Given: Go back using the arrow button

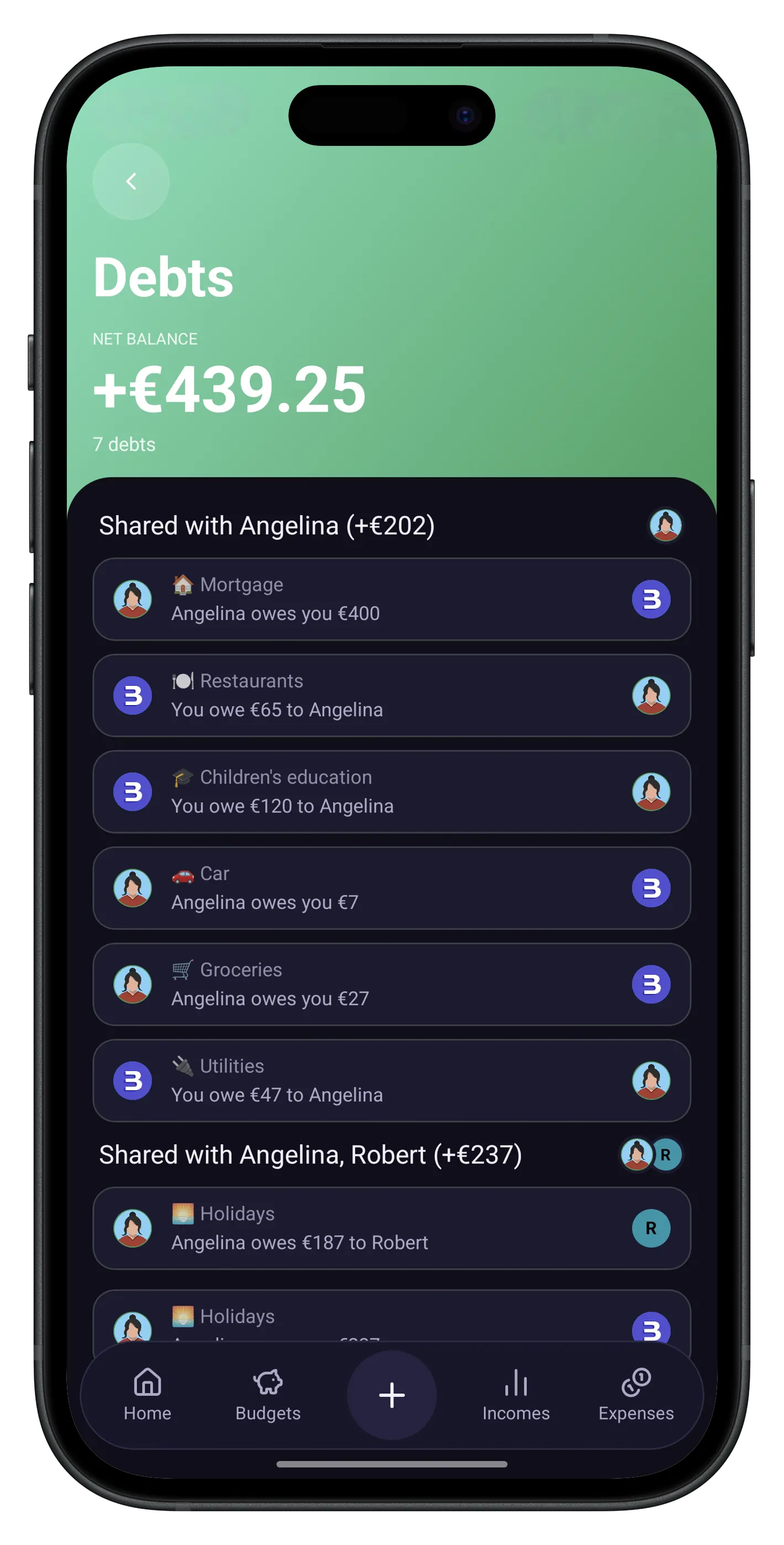Looking at the screenshot, I should (x=131, y=181).
